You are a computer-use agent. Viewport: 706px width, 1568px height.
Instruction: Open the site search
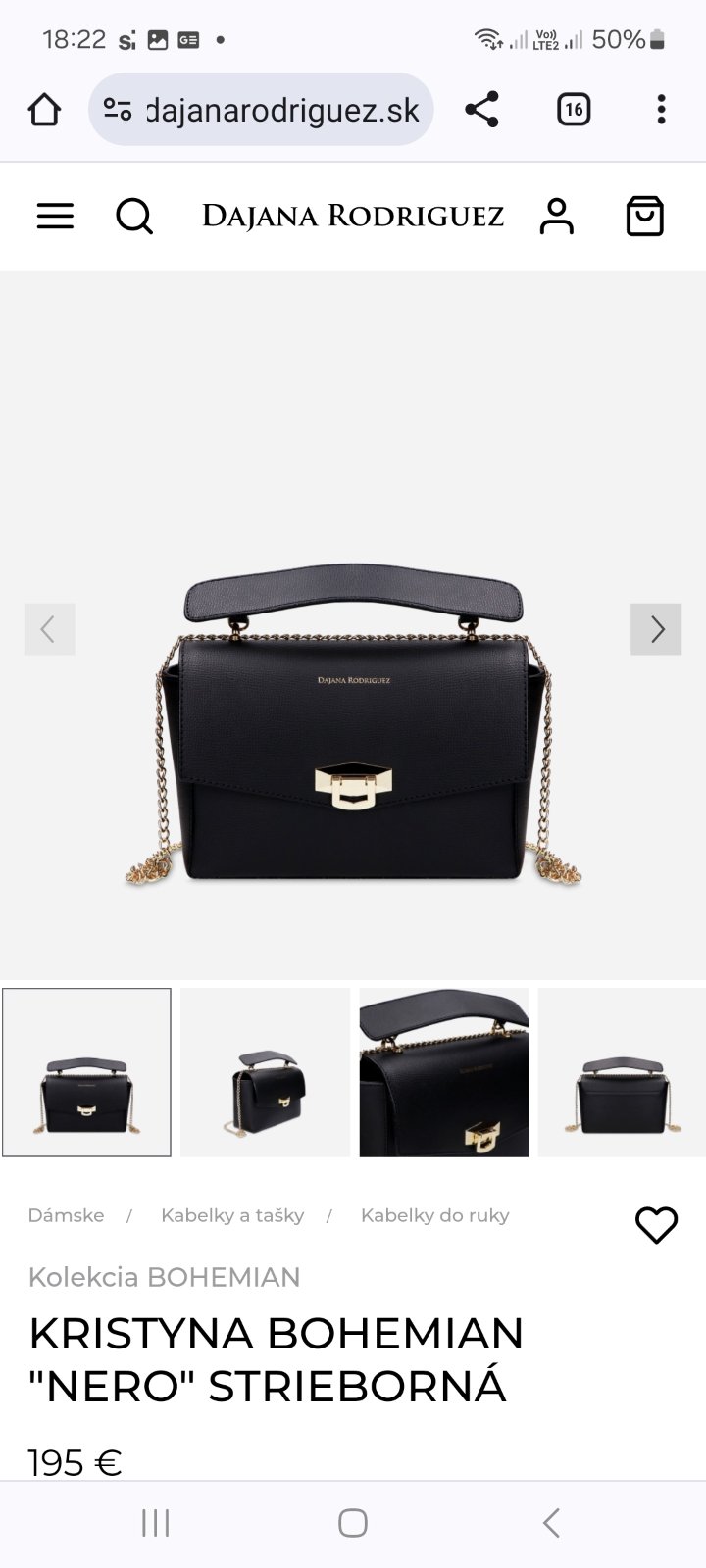click(134, 216)
